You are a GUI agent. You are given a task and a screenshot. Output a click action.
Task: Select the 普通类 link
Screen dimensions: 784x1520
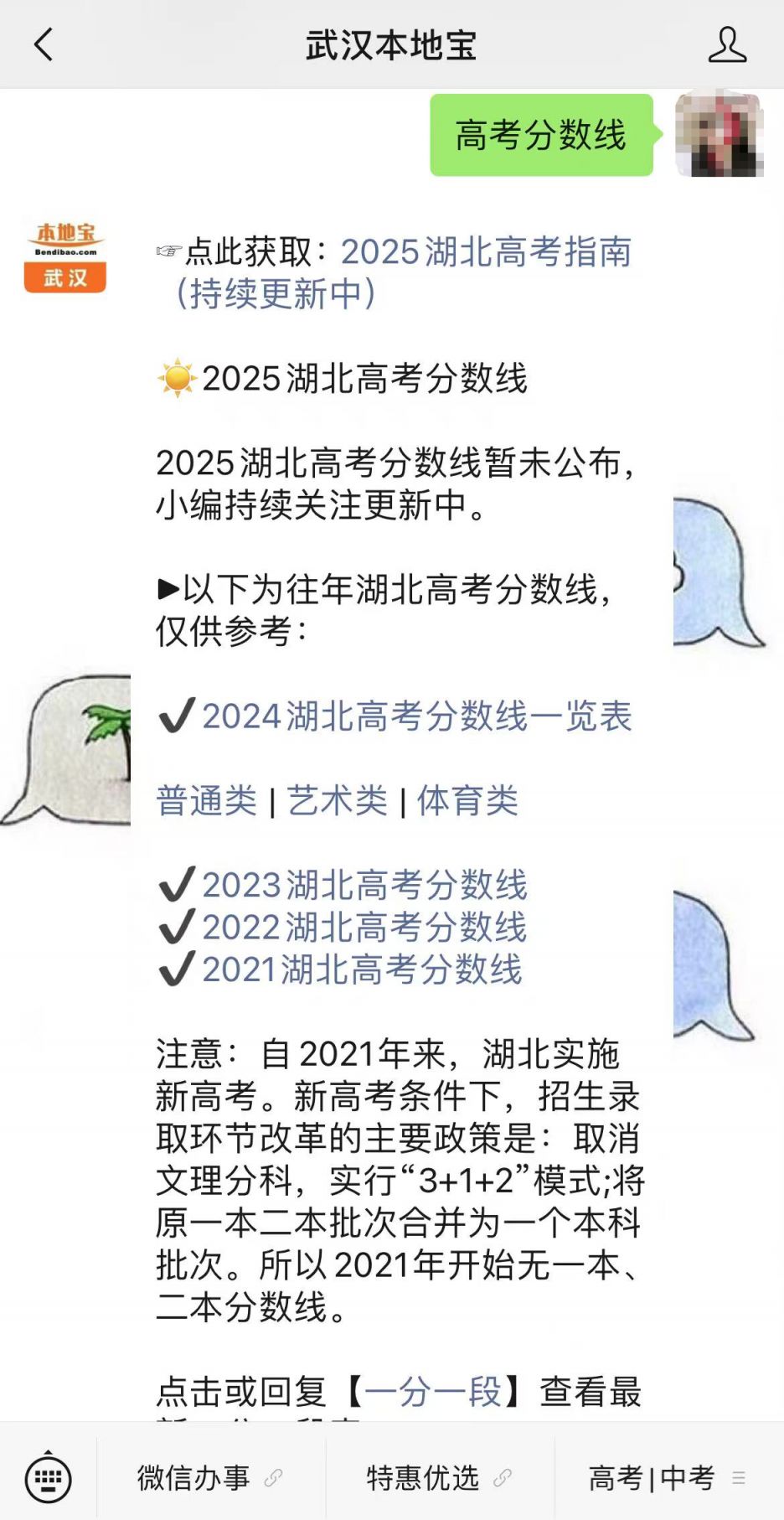click(x=206, y=800)
